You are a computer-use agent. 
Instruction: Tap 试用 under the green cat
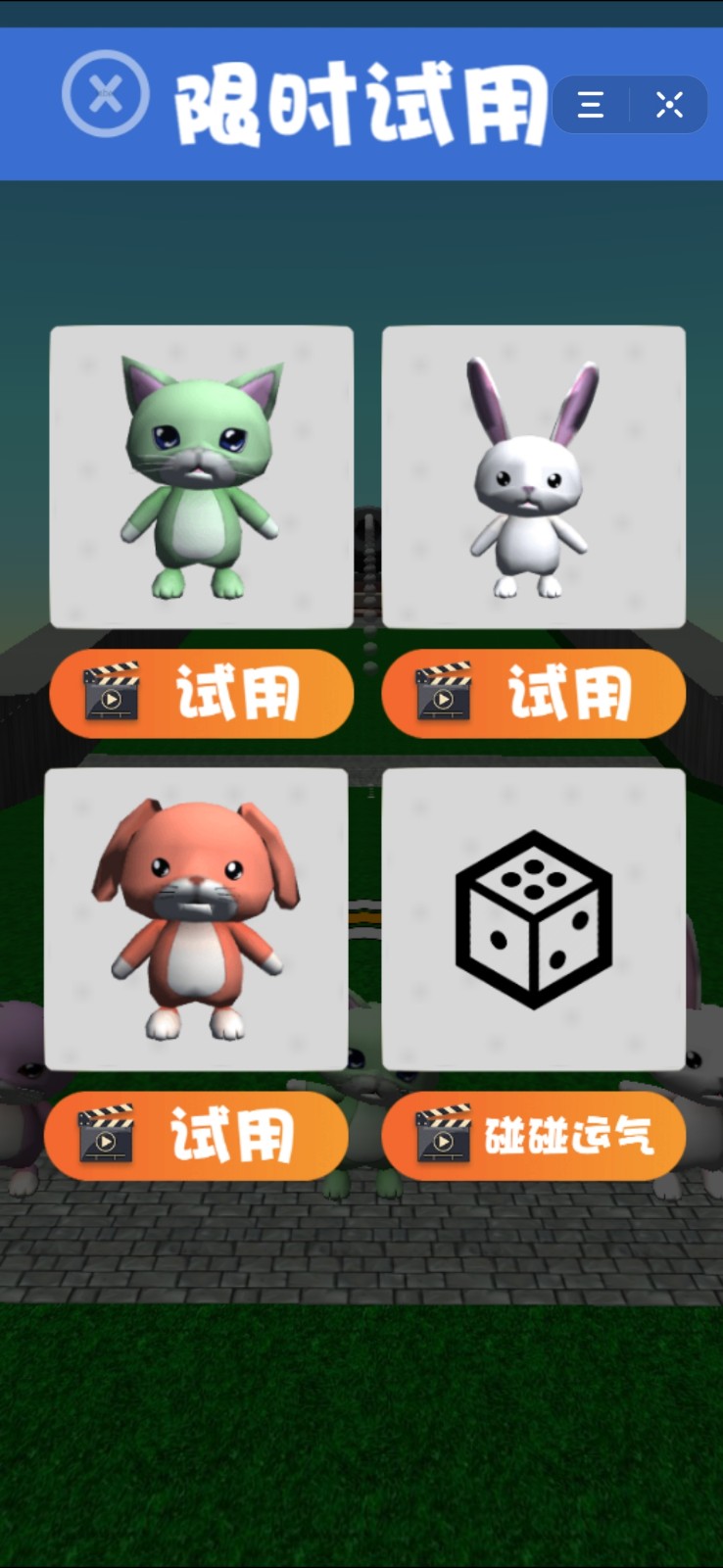coord(202,694)
